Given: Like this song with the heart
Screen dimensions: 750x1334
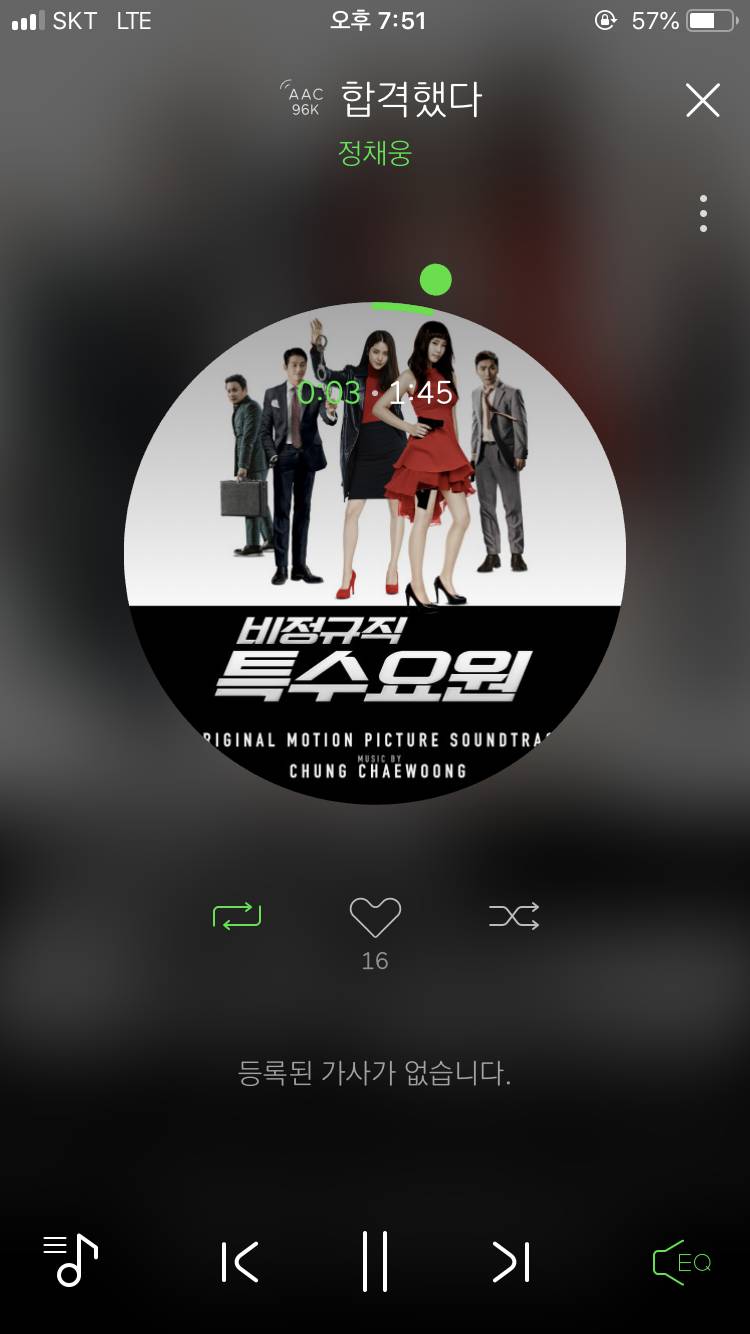Looking at the screenshot, I should click(x=375, y=917).
